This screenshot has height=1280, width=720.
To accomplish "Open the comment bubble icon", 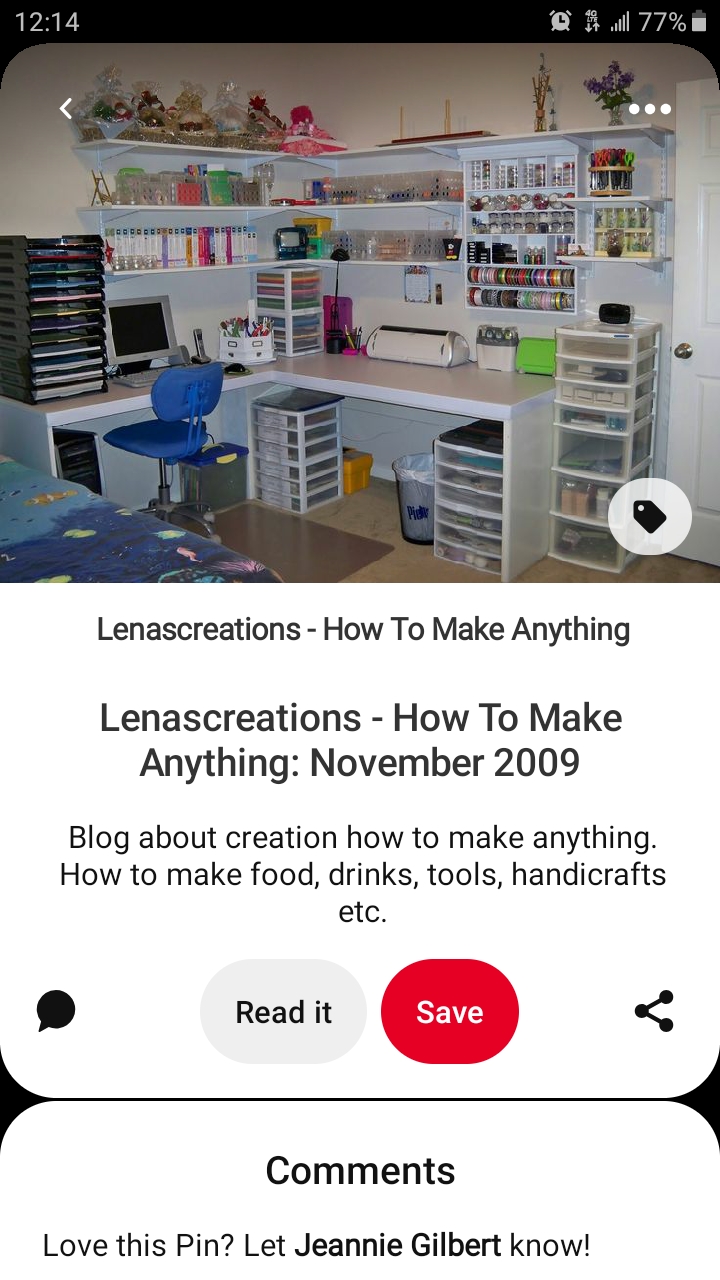I will 56,1011.
